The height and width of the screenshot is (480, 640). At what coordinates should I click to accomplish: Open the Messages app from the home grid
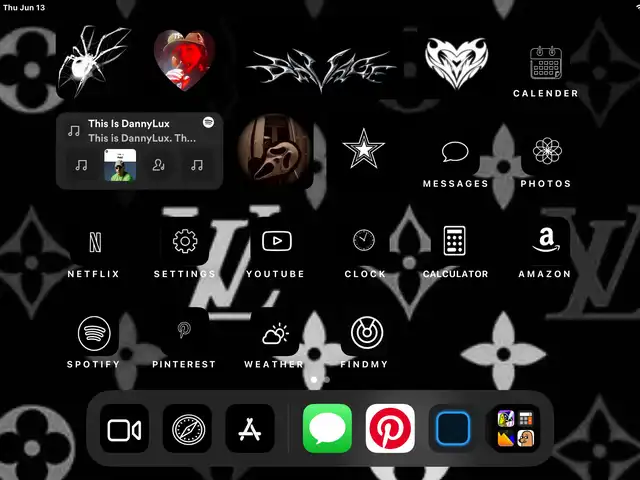tap(455, 153)
